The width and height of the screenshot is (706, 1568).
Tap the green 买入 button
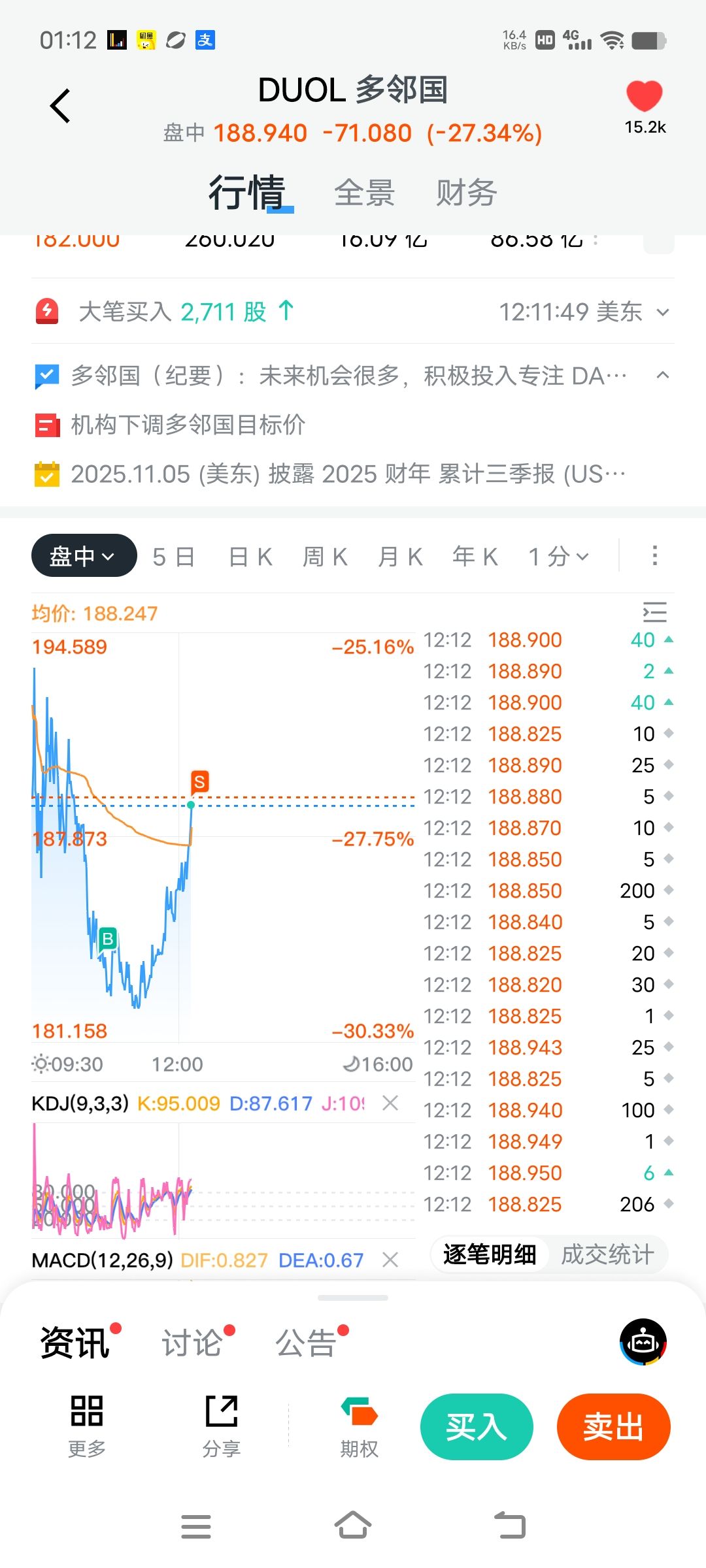click(477, 1427)
